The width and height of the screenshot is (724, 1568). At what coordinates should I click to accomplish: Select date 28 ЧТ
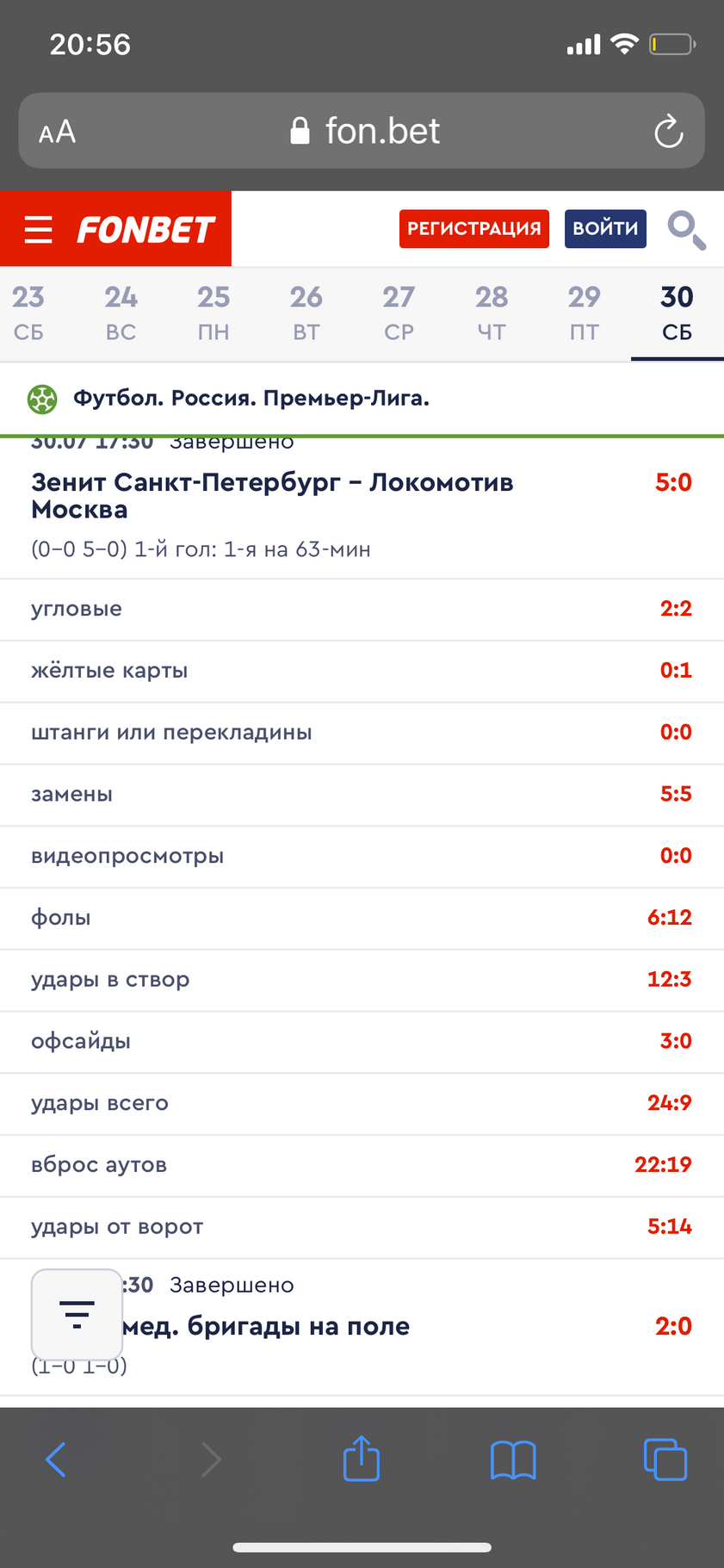[x=492, y=313]
